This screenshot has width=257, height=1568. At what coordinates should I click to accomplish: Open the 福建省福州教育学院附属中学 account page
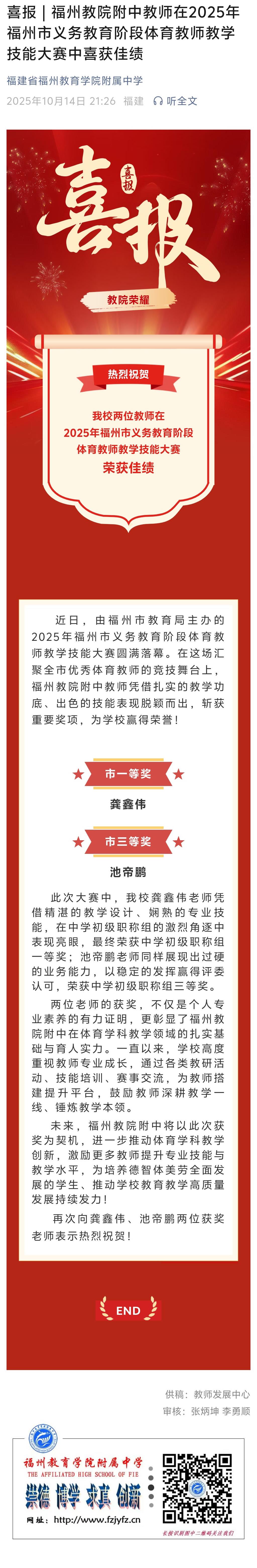75,81
